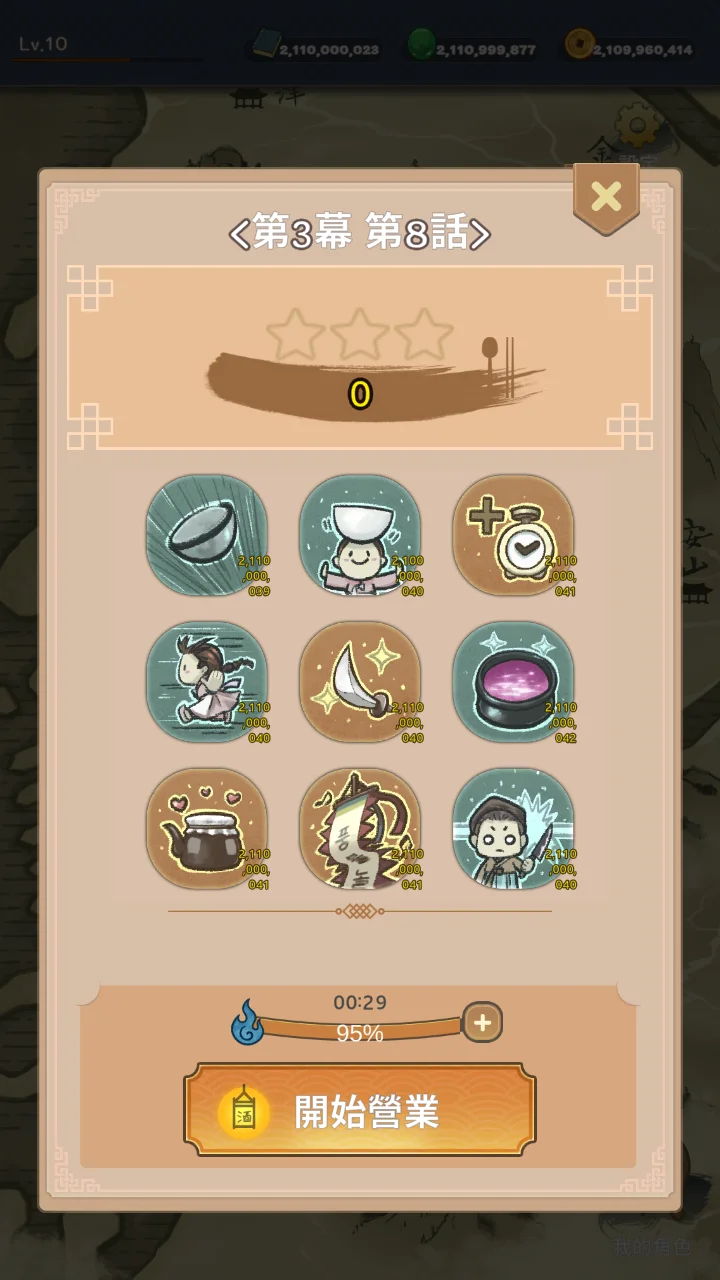720x1280 pixels.
Task: Add more flame energy with plus button
Action: tap(482, 1023)
